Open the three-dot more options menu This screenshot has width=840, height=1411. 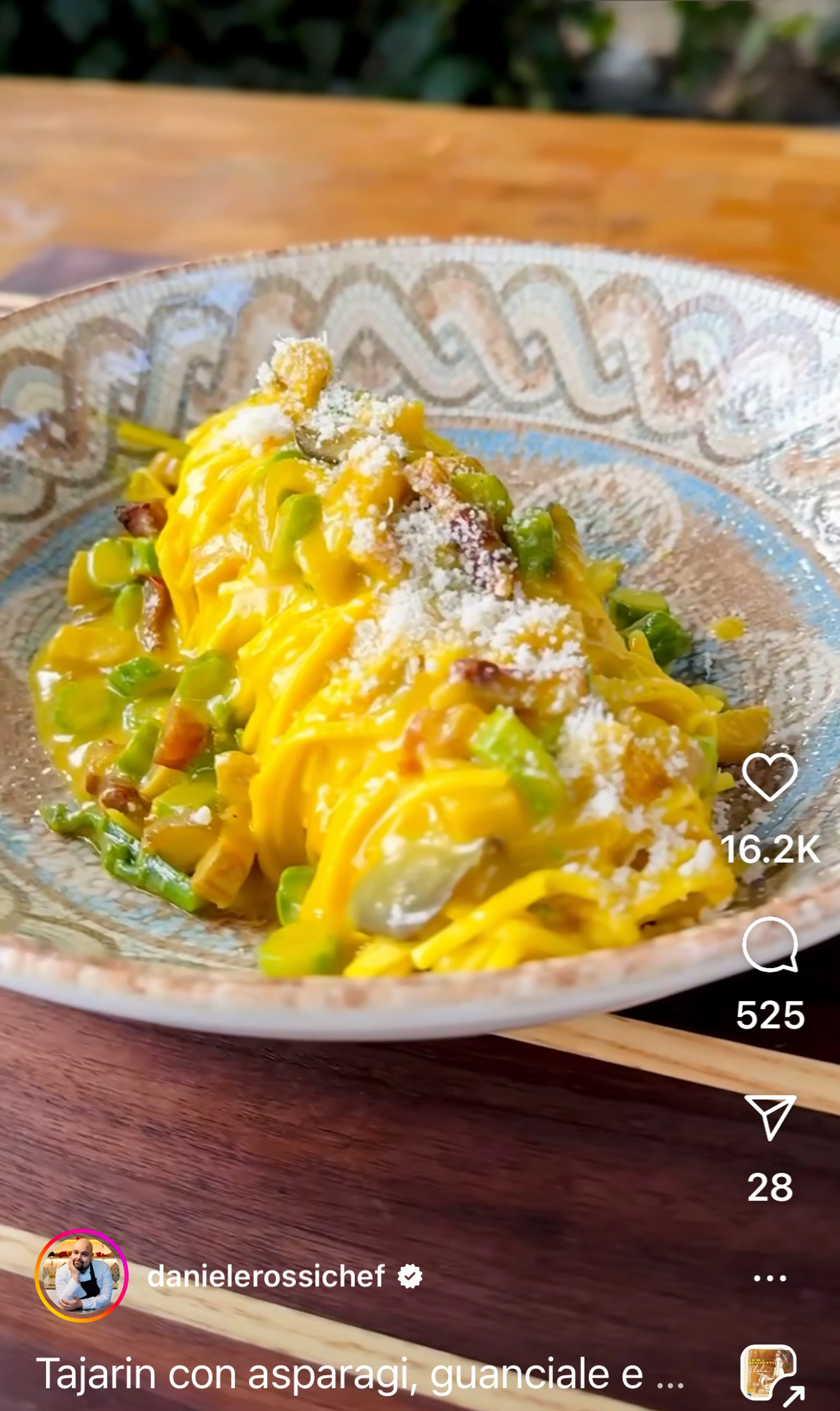(x=770, y=1278)
